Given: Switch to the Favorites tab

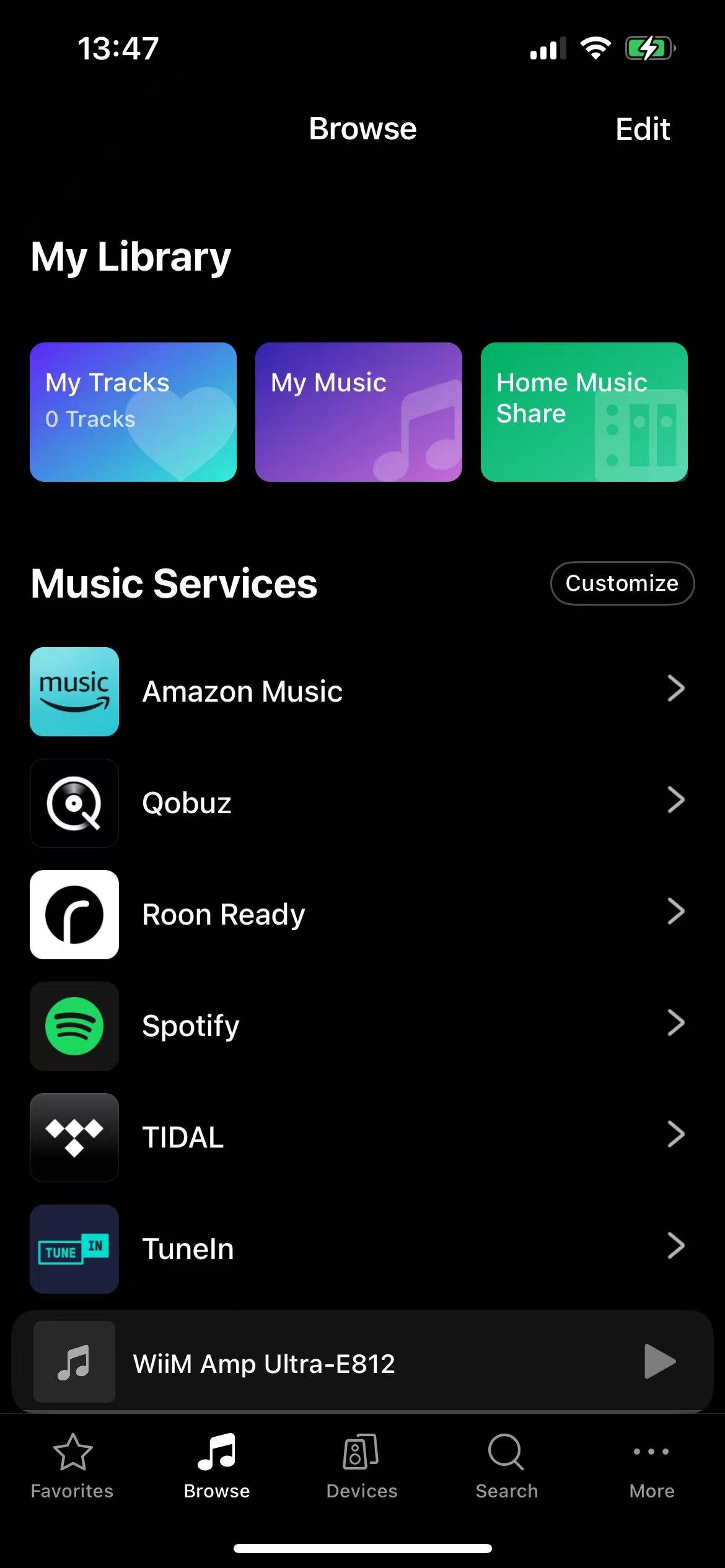Looking at the screenshot, I should (x=72, y=1465).
